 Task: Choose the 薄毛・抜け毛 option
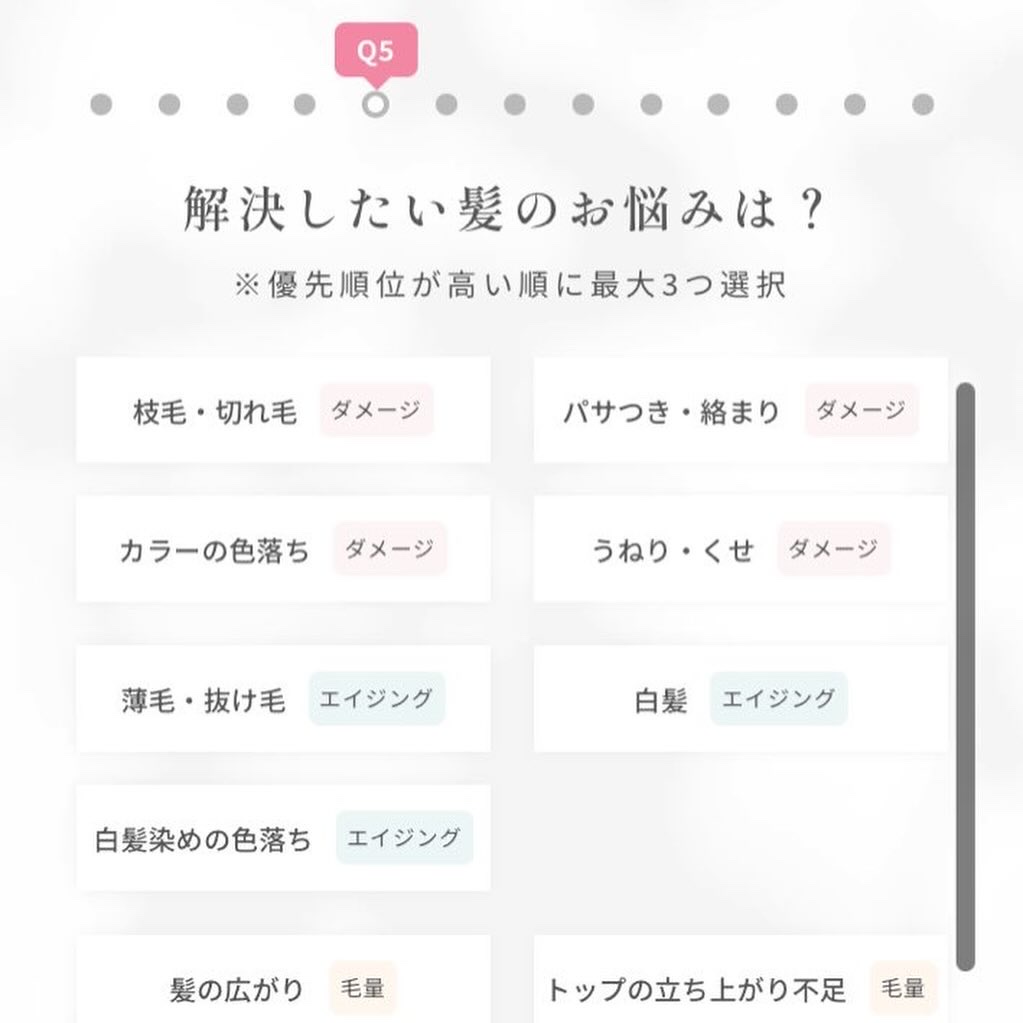(x=283, y=699)
